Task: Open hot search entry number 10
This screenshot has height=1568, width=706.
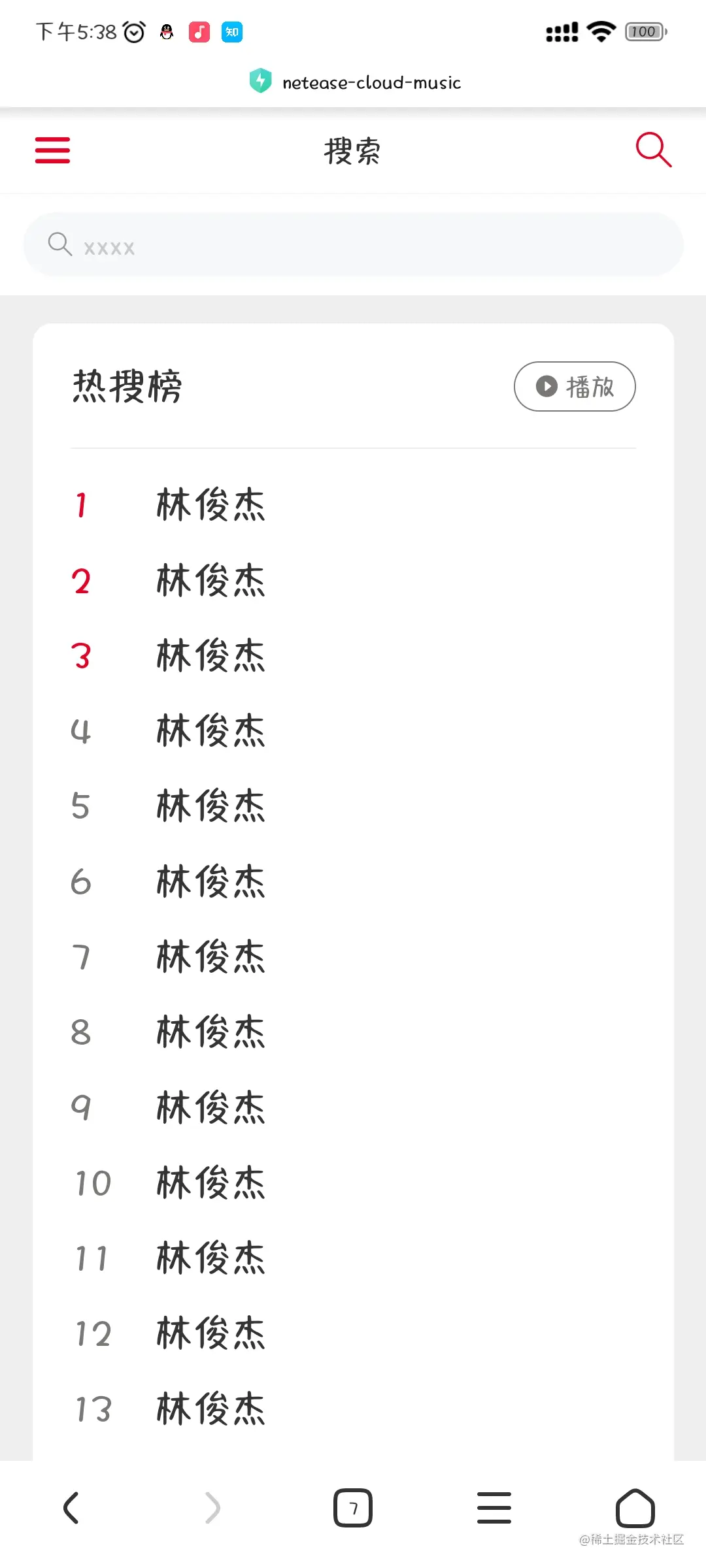Action: pos(210,1182)
